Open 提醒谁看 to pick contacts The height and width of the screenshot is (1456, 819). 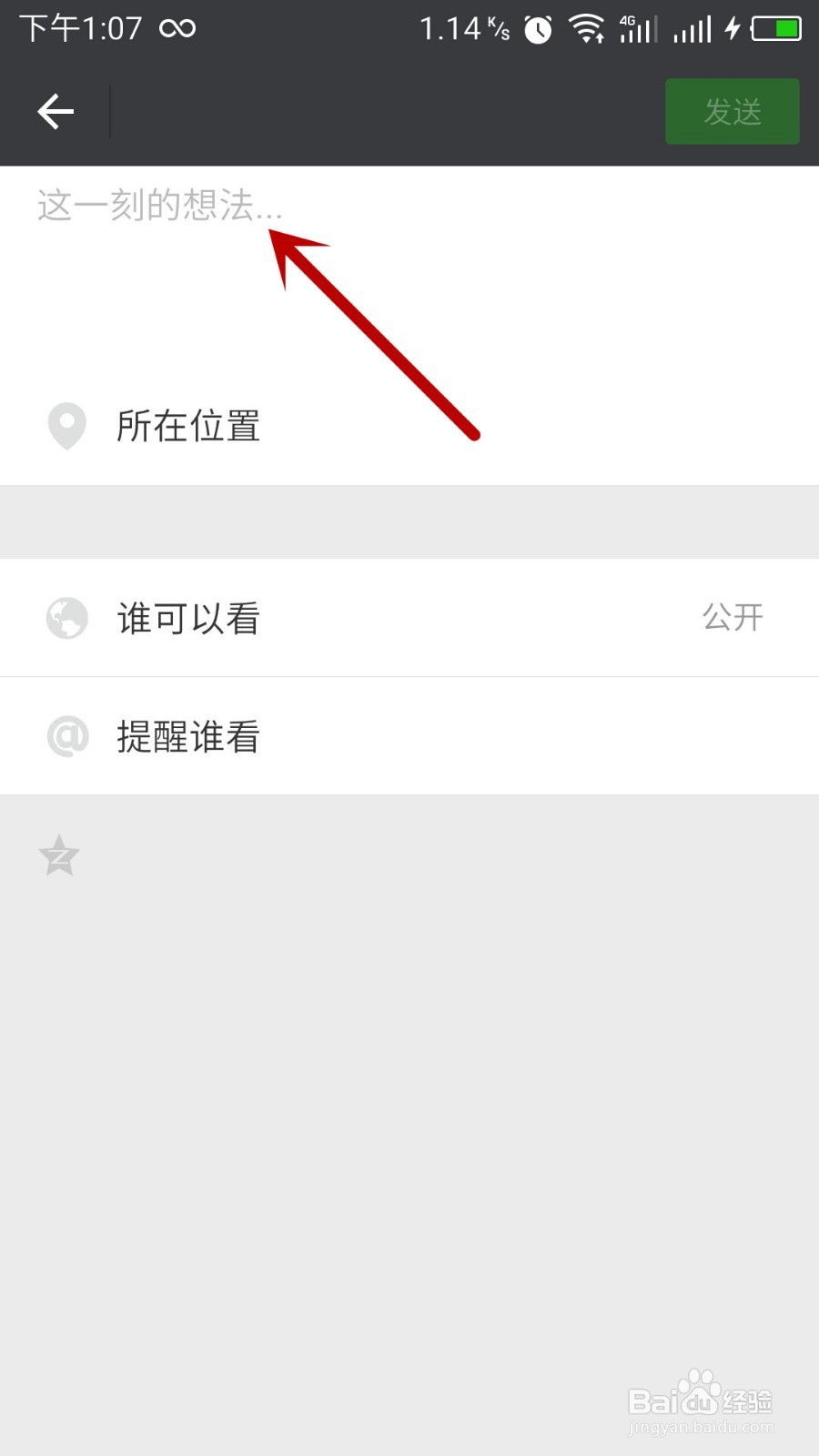pyautogui.click(x=189, y=736)
